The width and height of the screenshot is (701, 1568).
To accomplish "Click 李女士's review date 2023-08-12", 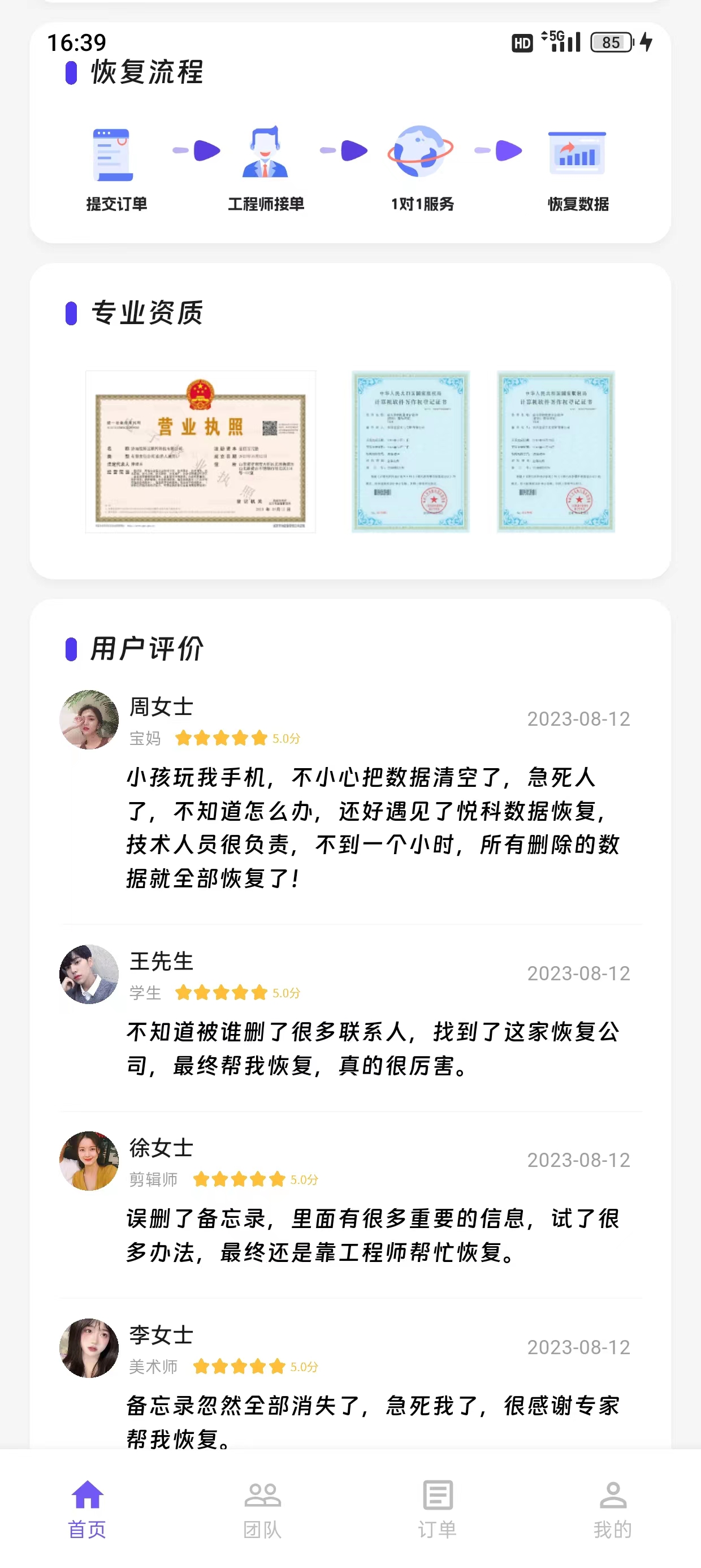I will pos(579,1347).
